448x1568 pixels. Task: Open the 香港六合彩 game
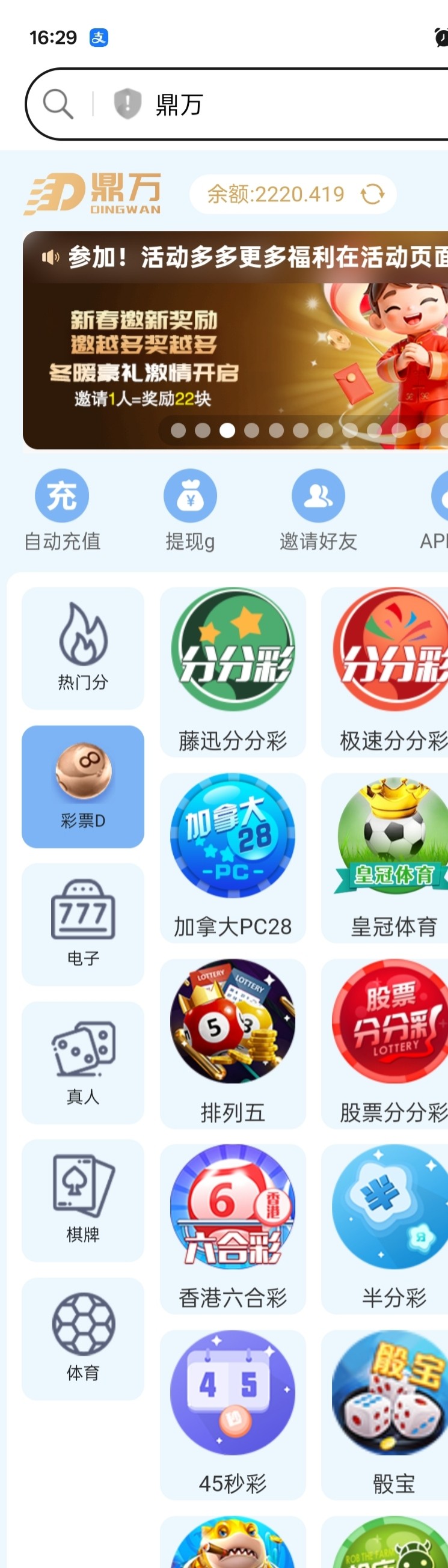[233, 1228]
